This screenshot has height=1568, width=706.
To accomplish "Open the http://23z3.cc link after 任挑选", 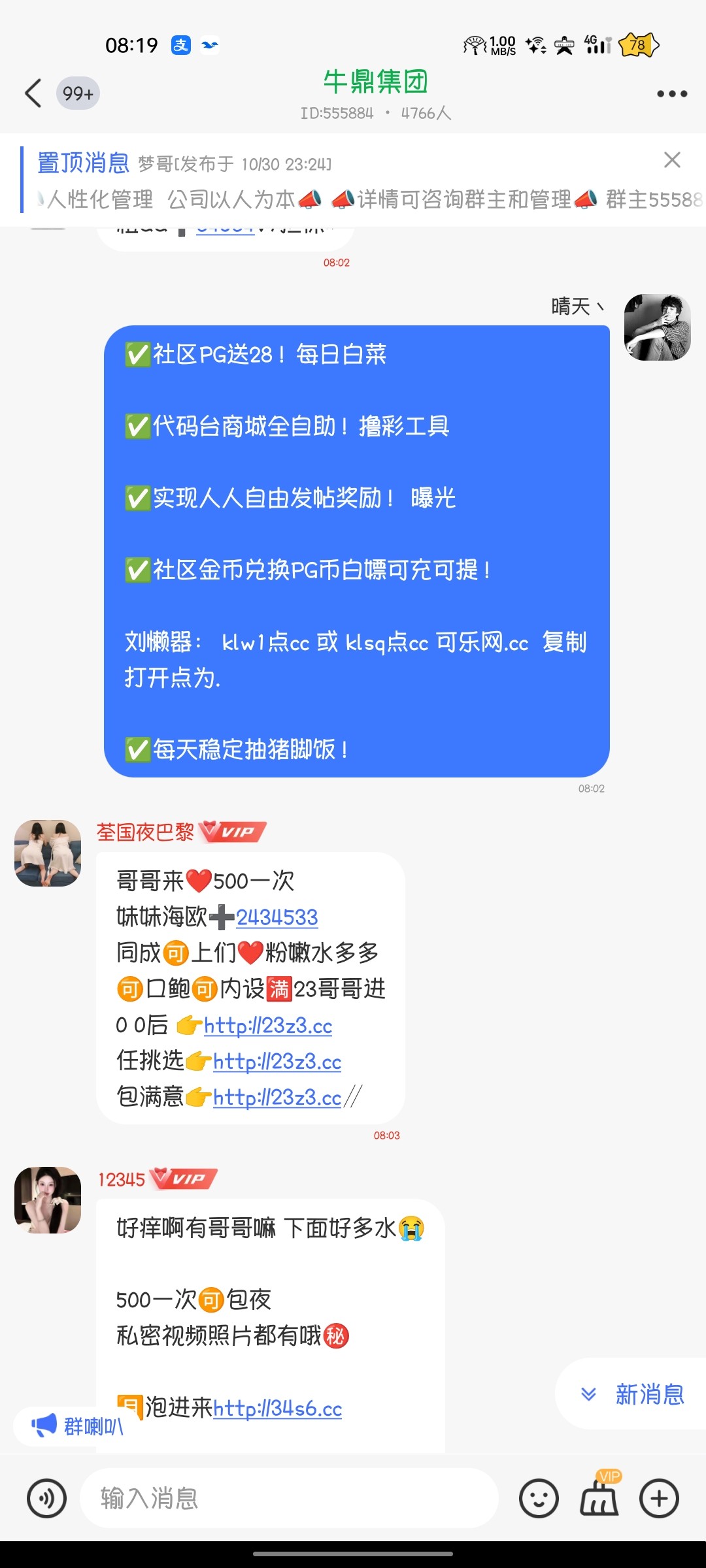I will pyautogui.click(x=277, y=1062).
